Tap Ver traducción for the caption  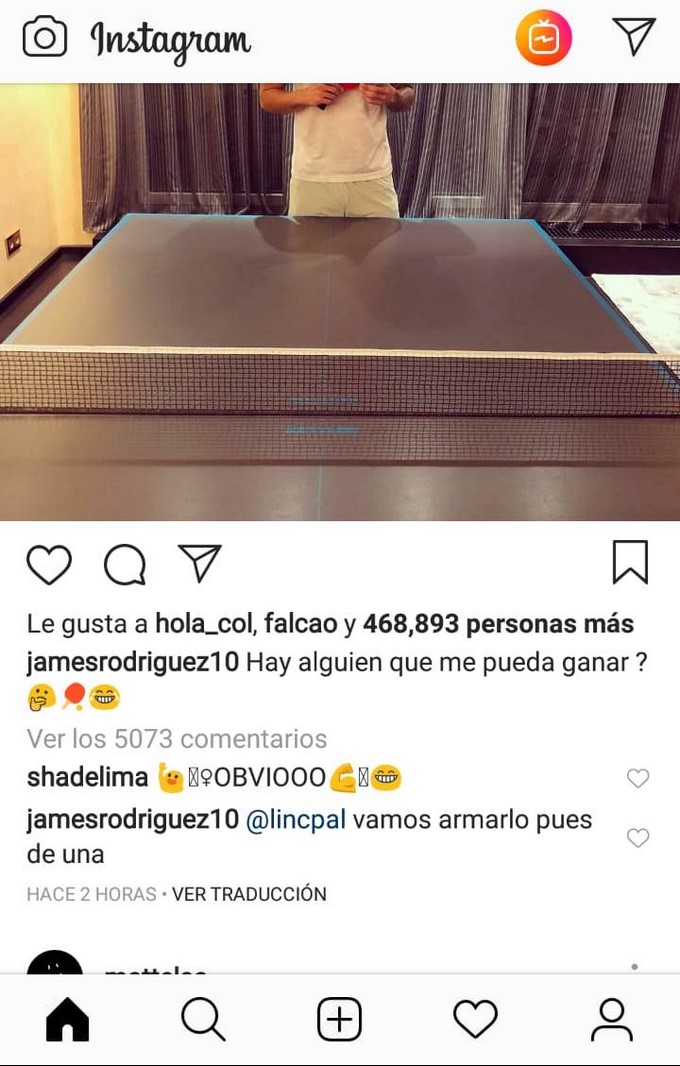click(x=249, y=894)
